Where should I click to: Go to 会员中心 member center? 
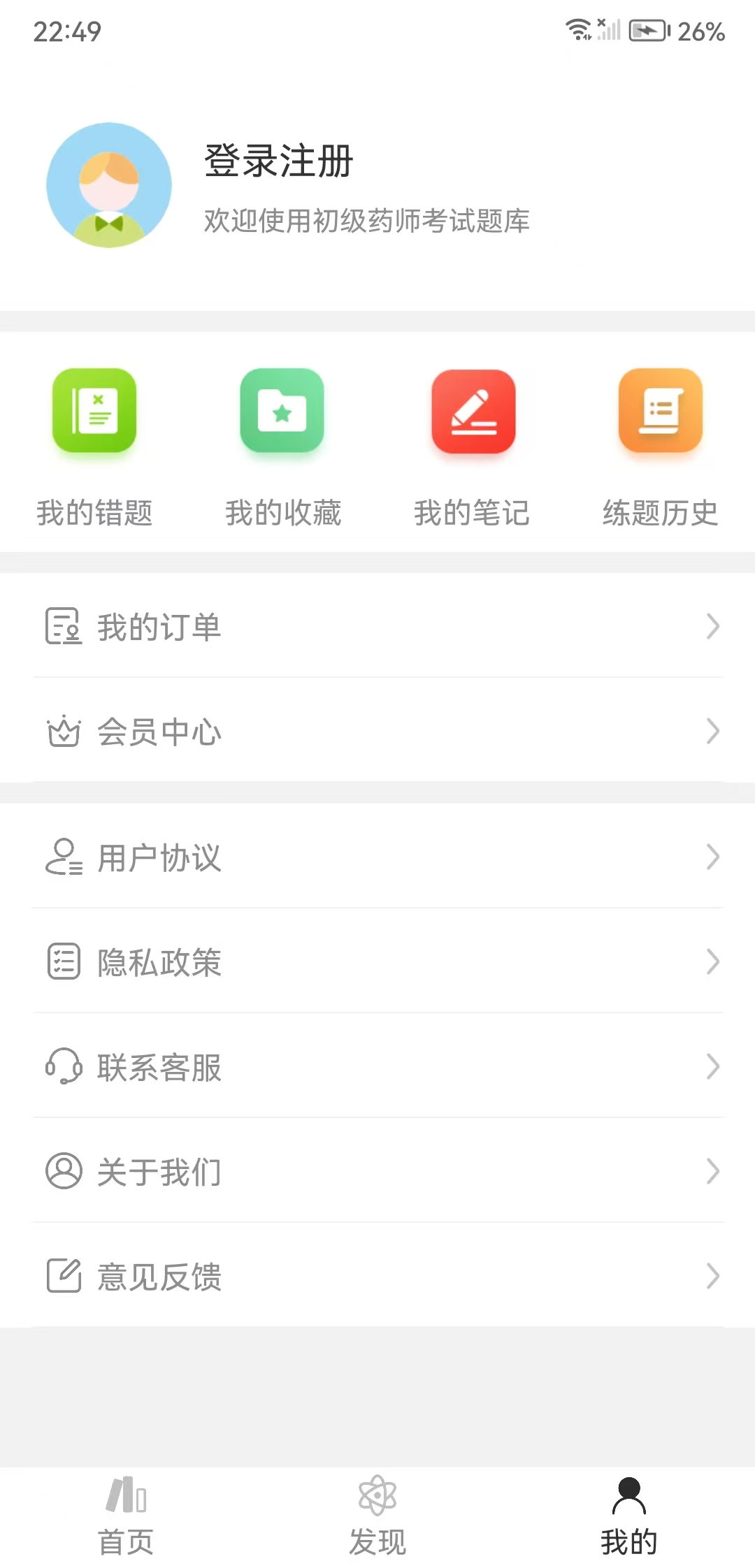(377, 732)
